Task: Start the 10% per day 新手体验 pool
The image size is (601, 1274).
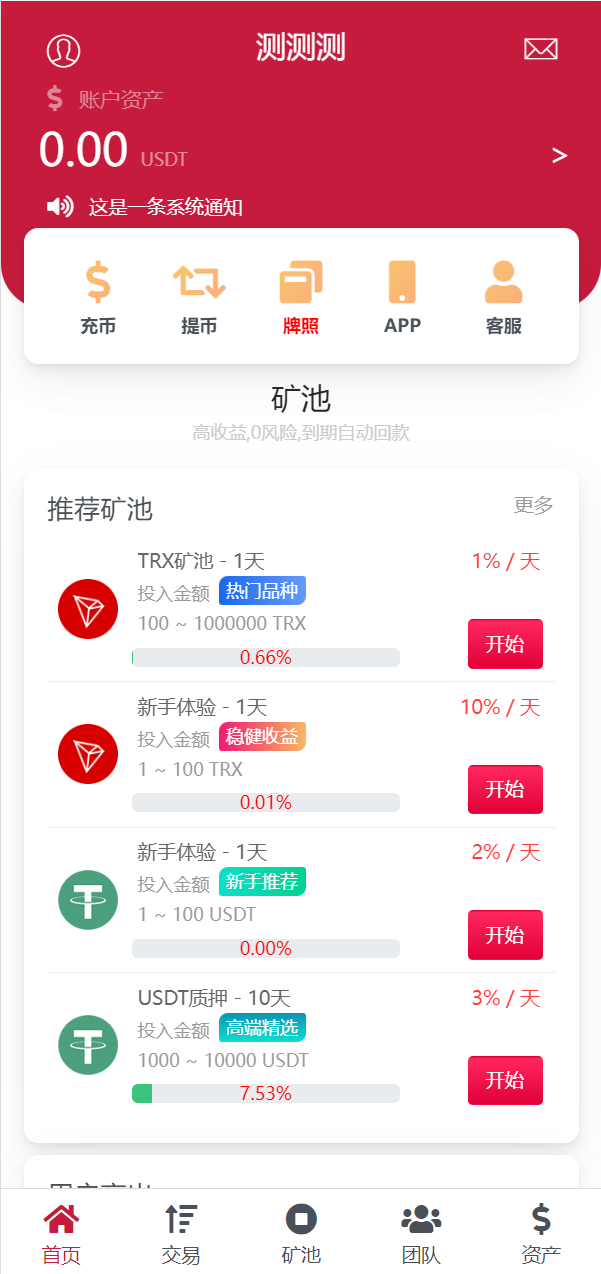Action: [505, 789]
